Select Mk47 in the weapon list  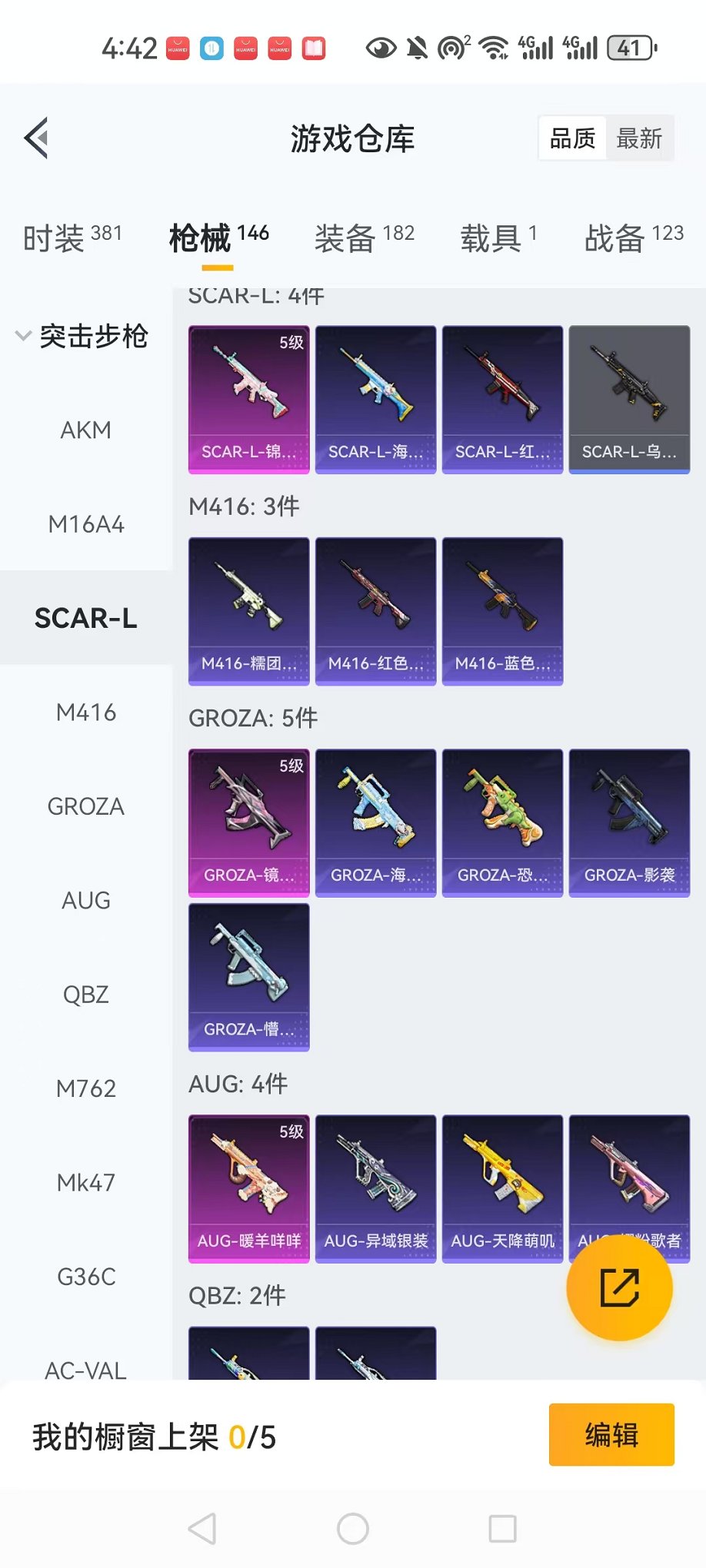click(x=86, y=1182)
